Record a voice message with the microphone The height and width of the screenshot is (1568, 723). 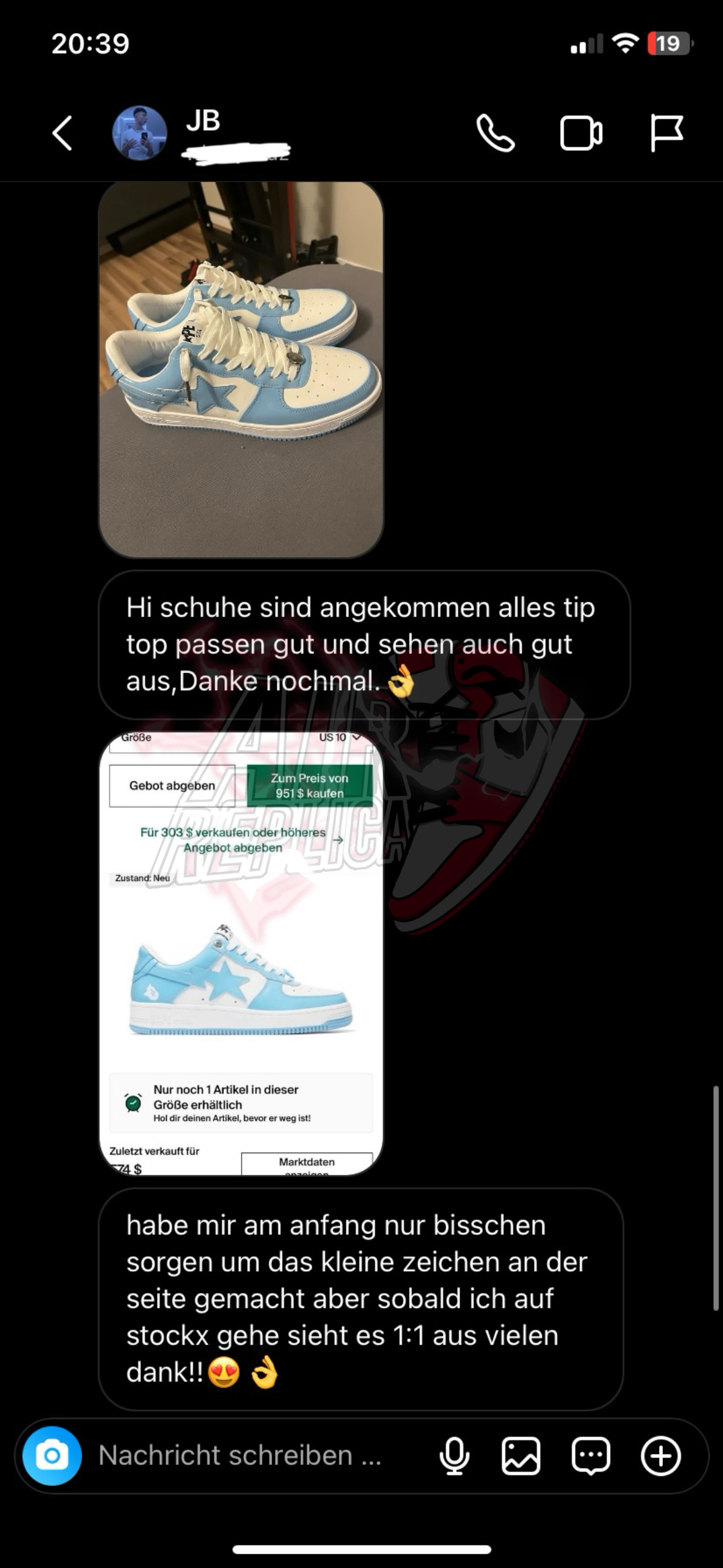pyautogui.click(x=454, y=1456)
